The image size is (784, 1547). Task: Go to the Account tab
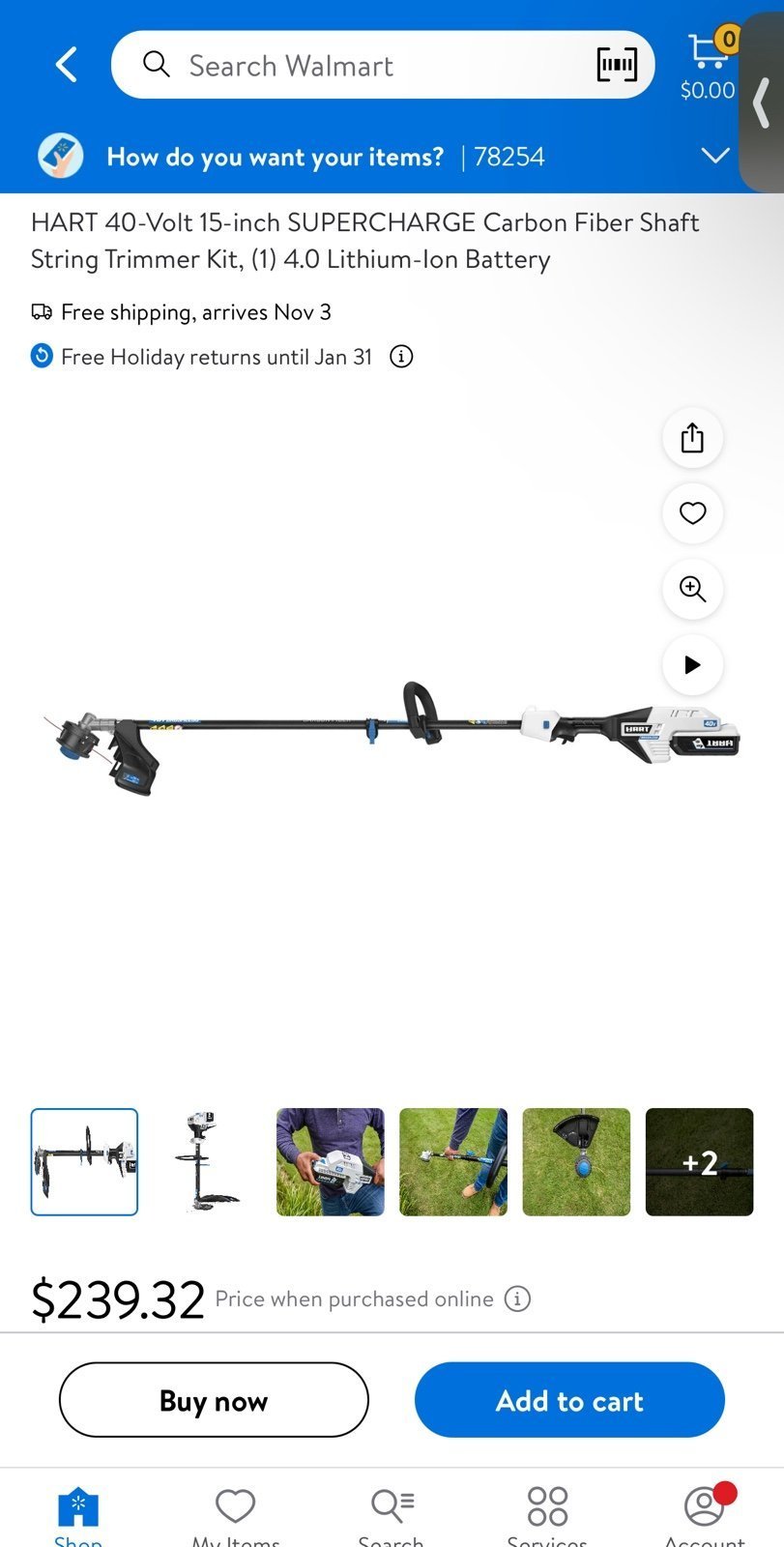[705, 1516]
